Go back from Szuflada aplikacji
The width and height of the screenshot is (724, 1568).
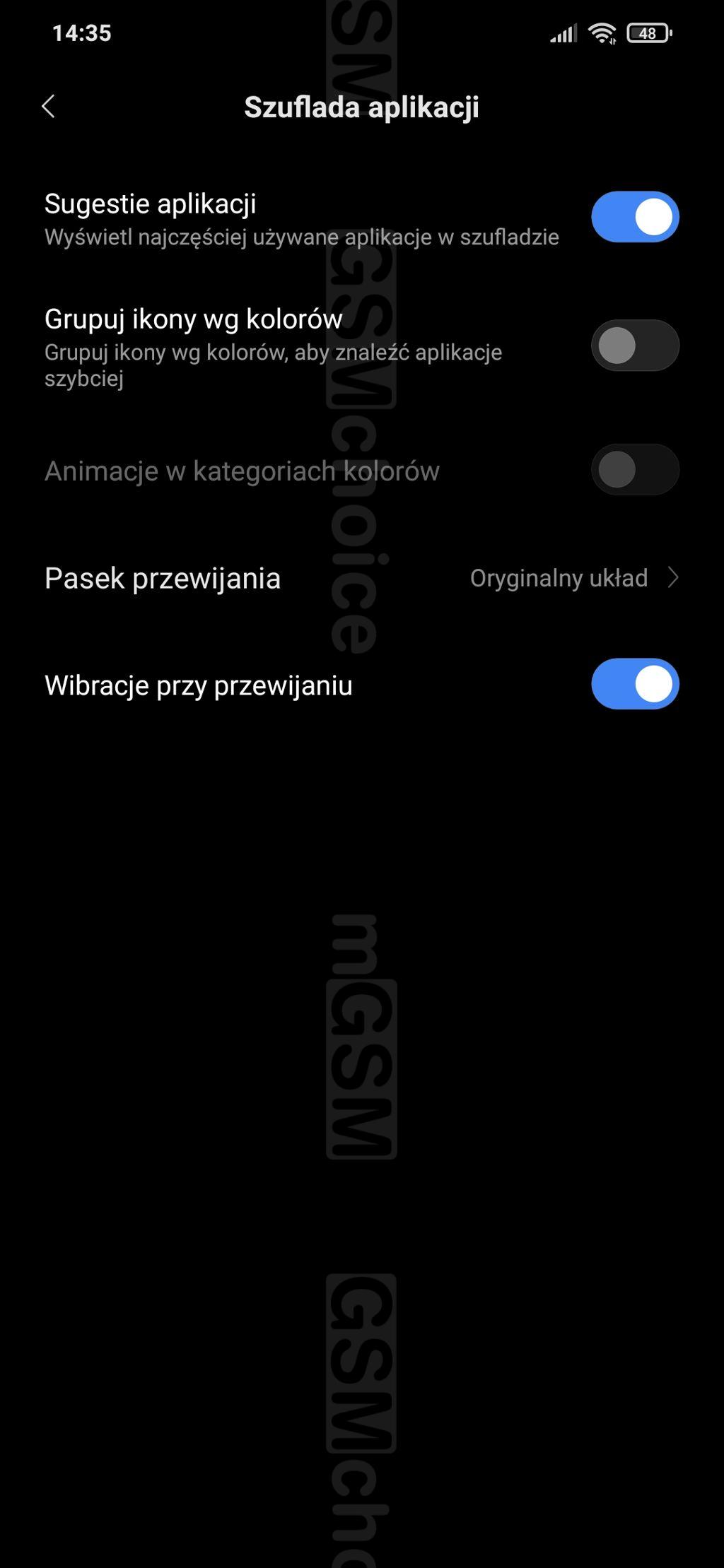click(48, 107)
